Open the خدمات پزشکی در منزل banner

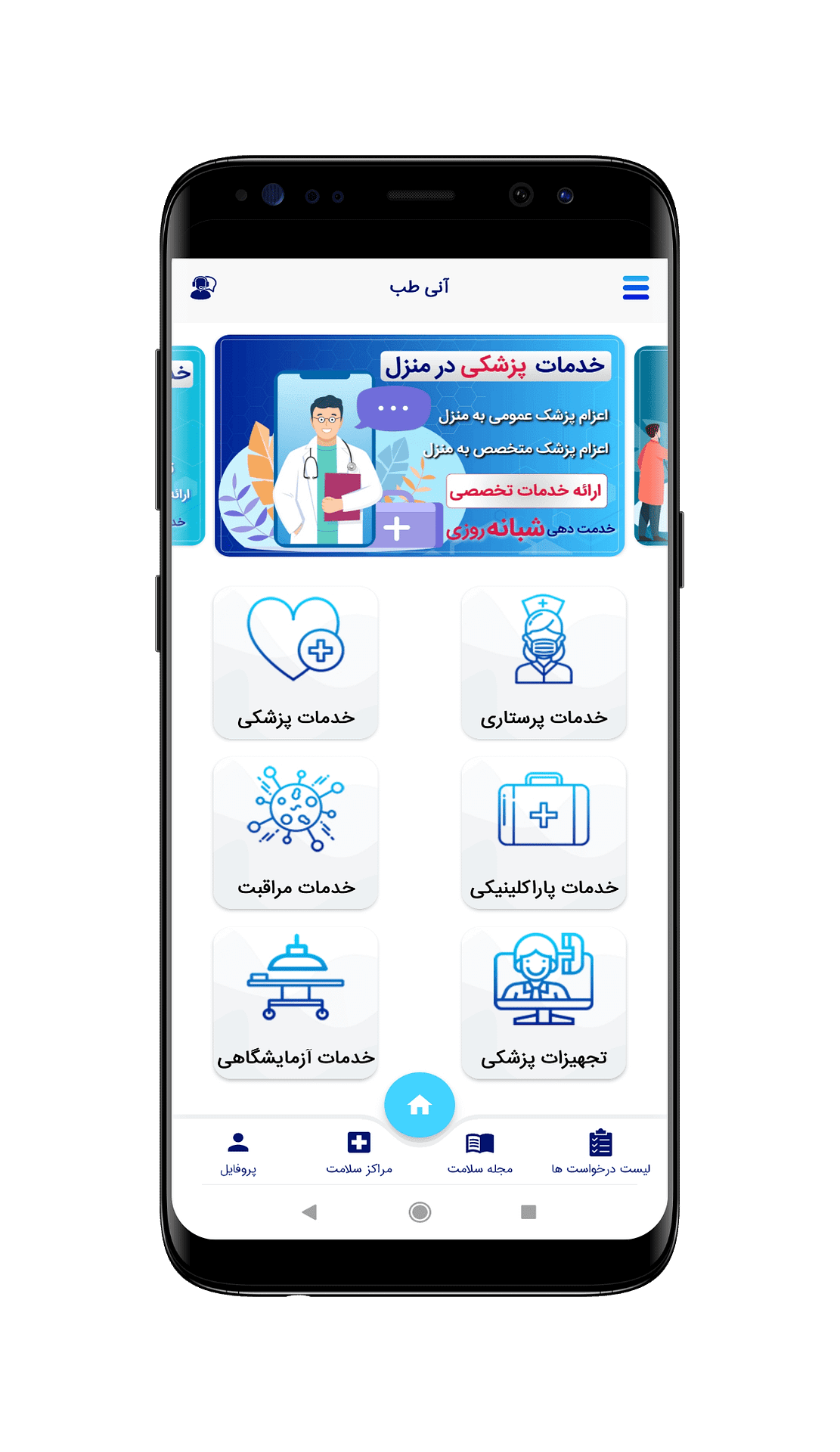pyautogui.click(x=420, y=445)
